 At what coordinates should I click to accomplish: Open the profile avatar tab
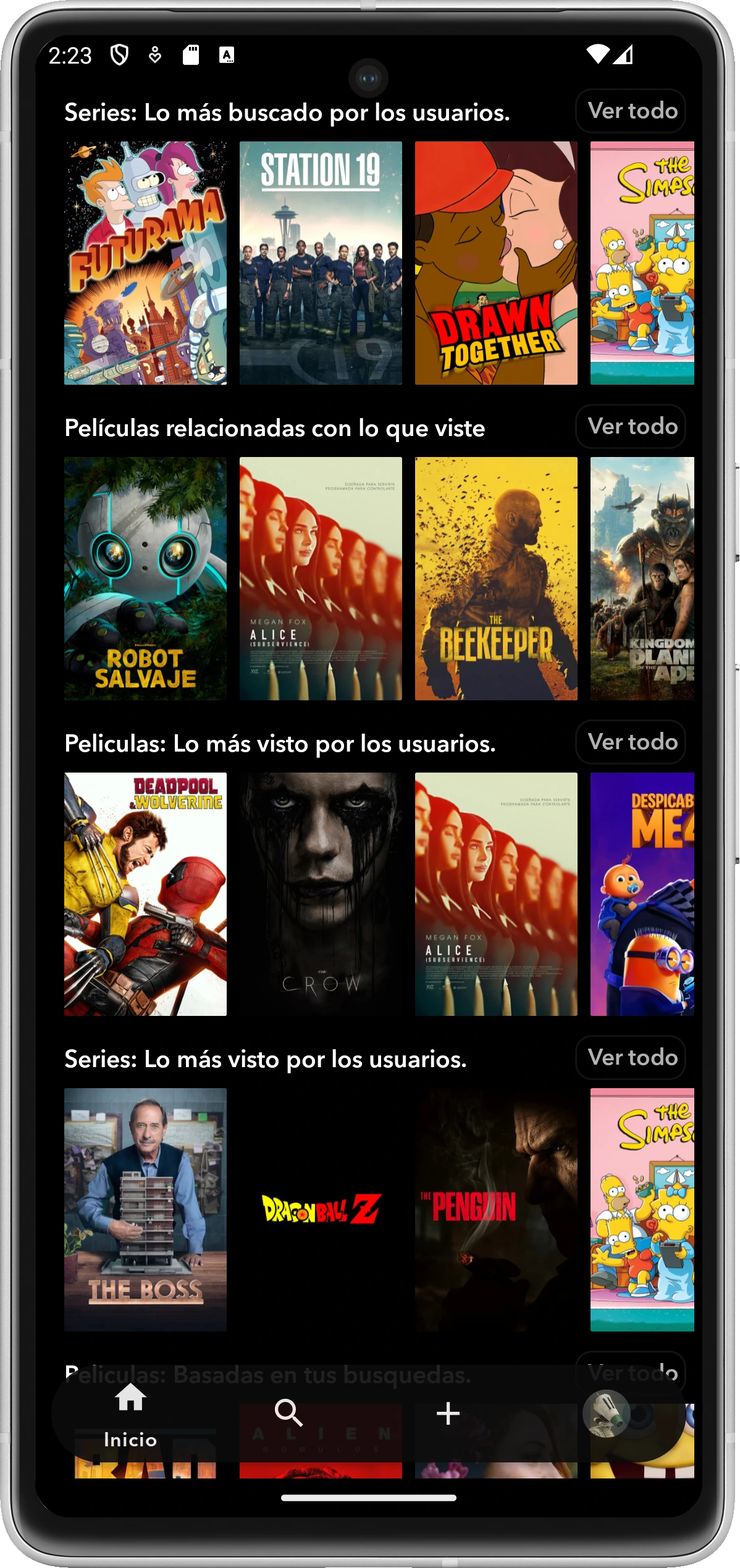pyautogui.click(x=606, y=1413)
